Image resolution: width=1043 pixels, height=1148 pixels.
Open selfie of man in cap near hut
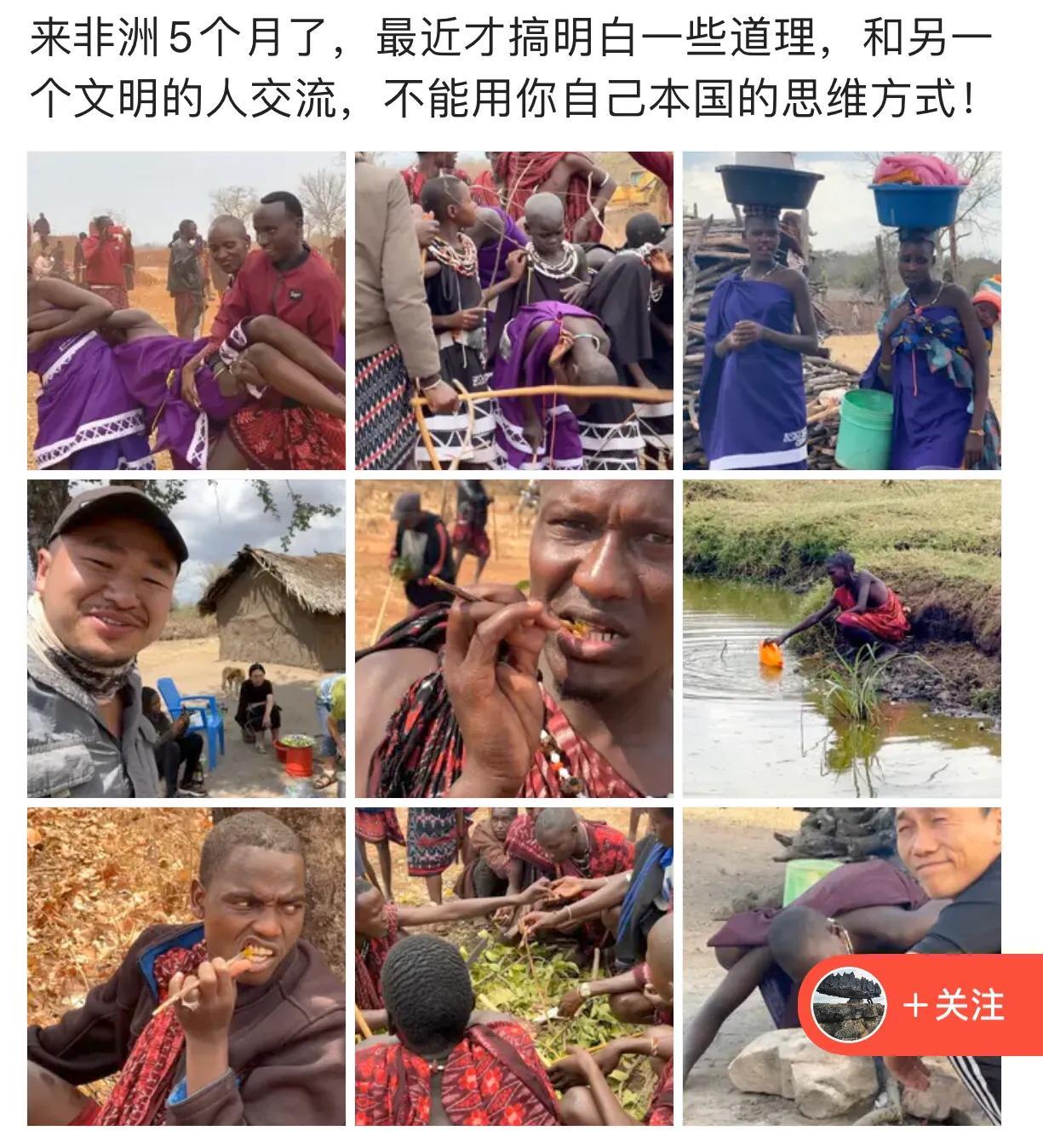tap(186, 639)
